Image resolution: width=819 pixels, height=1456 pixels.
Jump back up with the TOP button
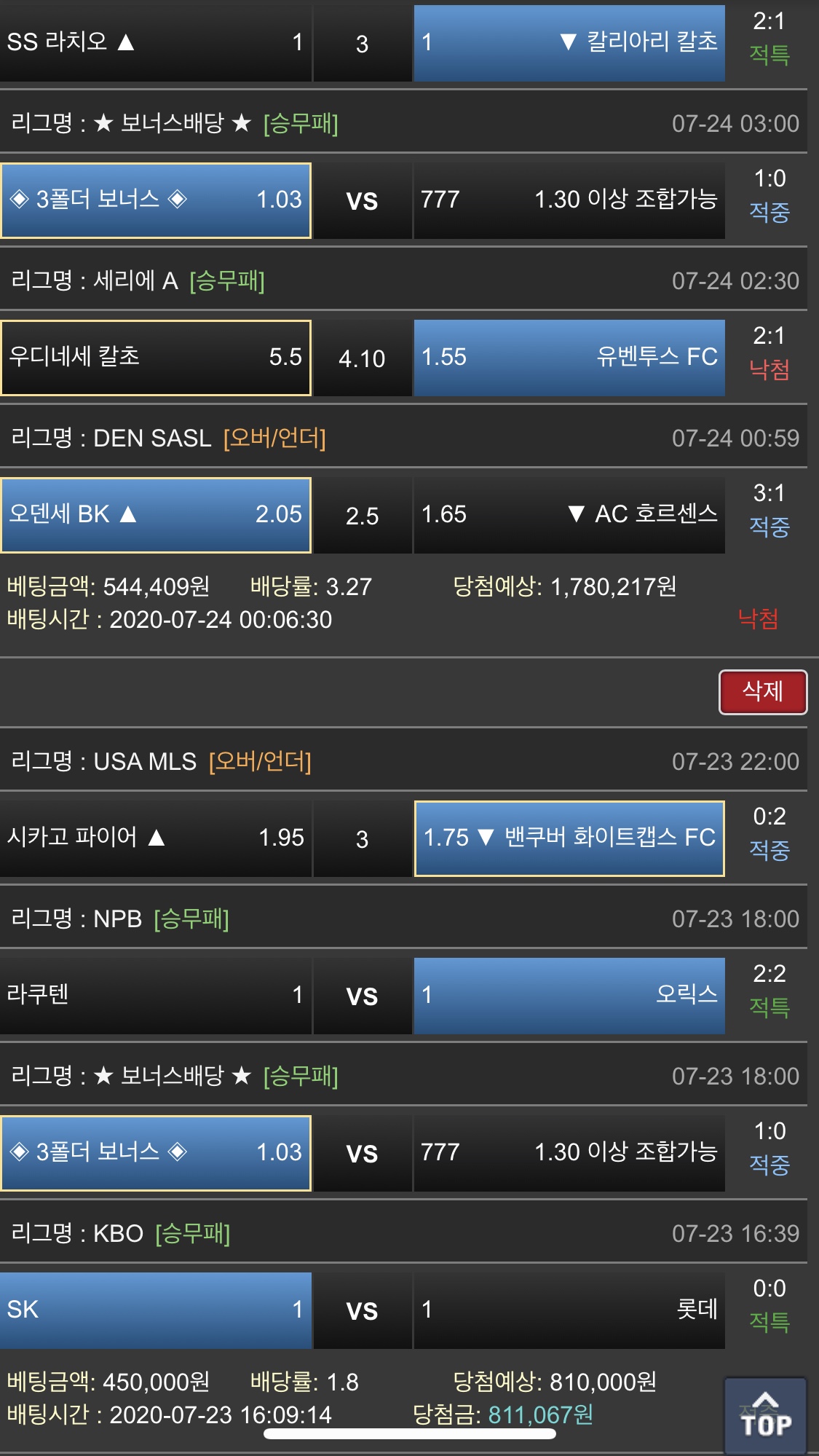pyautogui.click(x=765, y=1414)
